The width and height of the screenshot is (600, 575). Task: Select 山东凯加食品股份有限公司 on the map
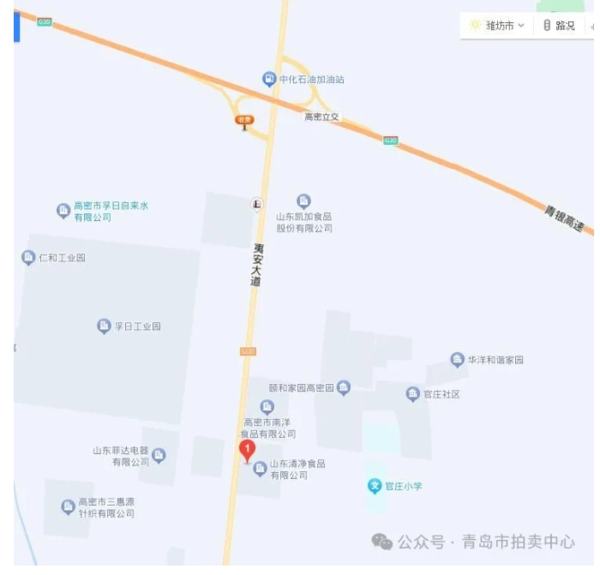tap(304, 201)
